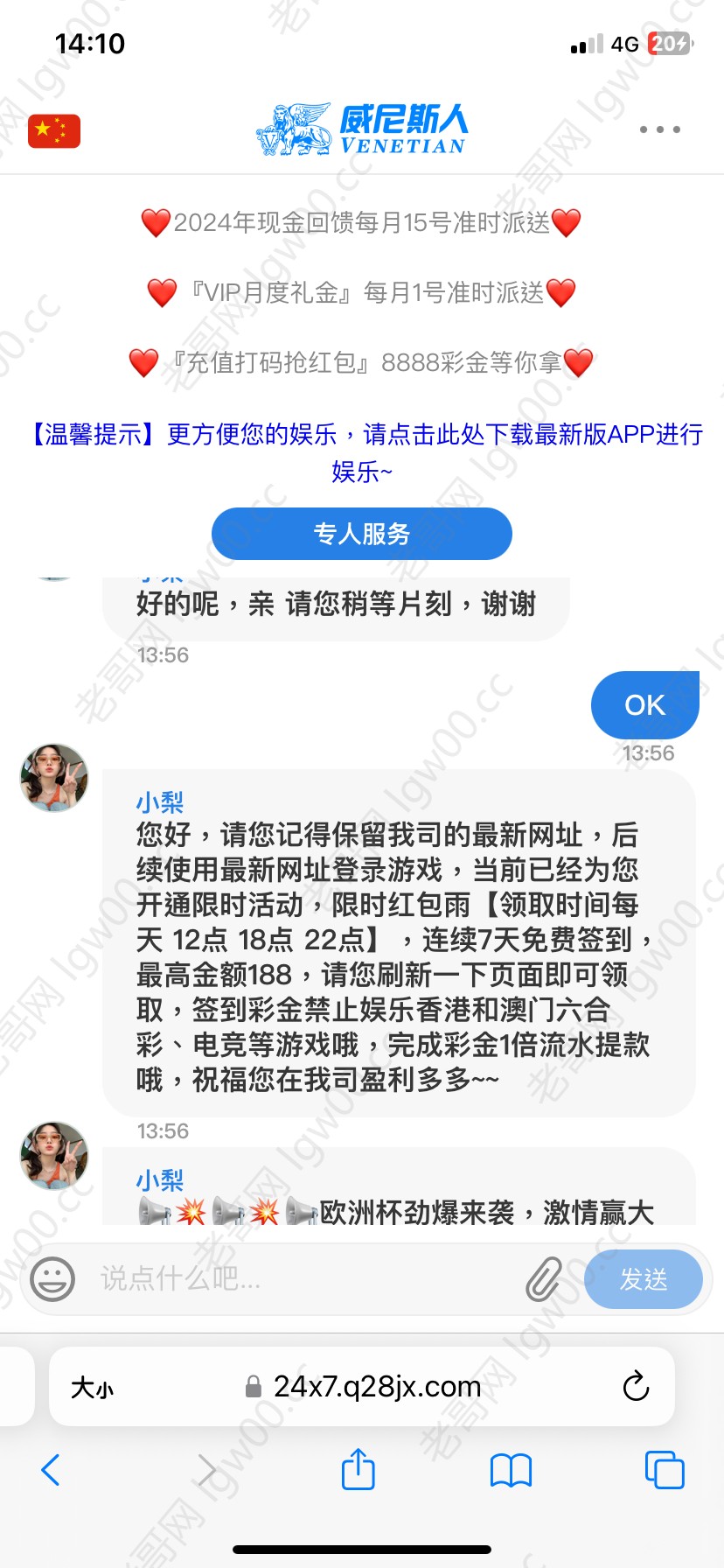
Task: Attach a file with paperclip icon
Action: [x=544, y=1279]
